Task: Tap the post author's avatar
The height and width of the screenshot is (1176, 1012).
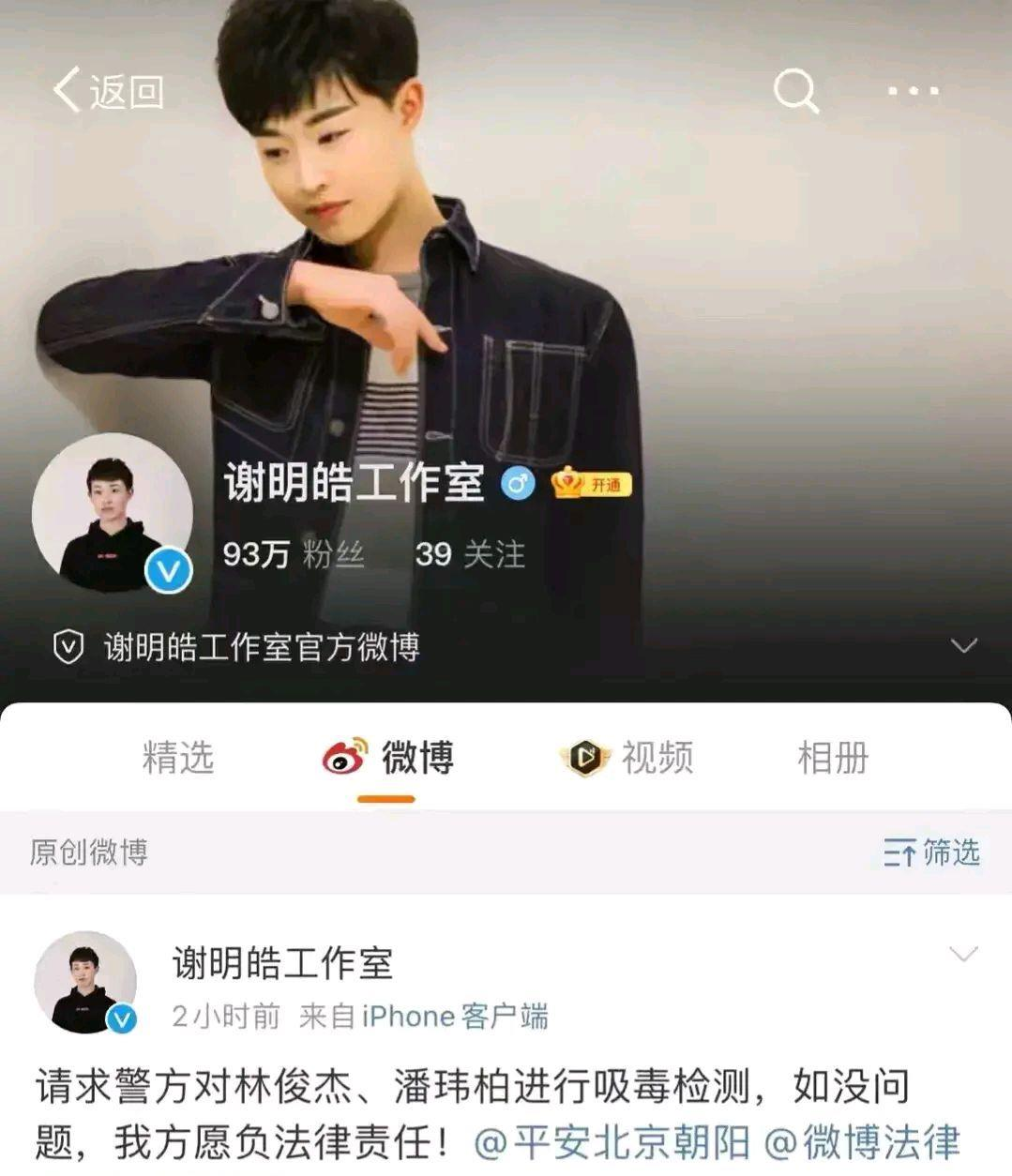Action: pos(85,983)
